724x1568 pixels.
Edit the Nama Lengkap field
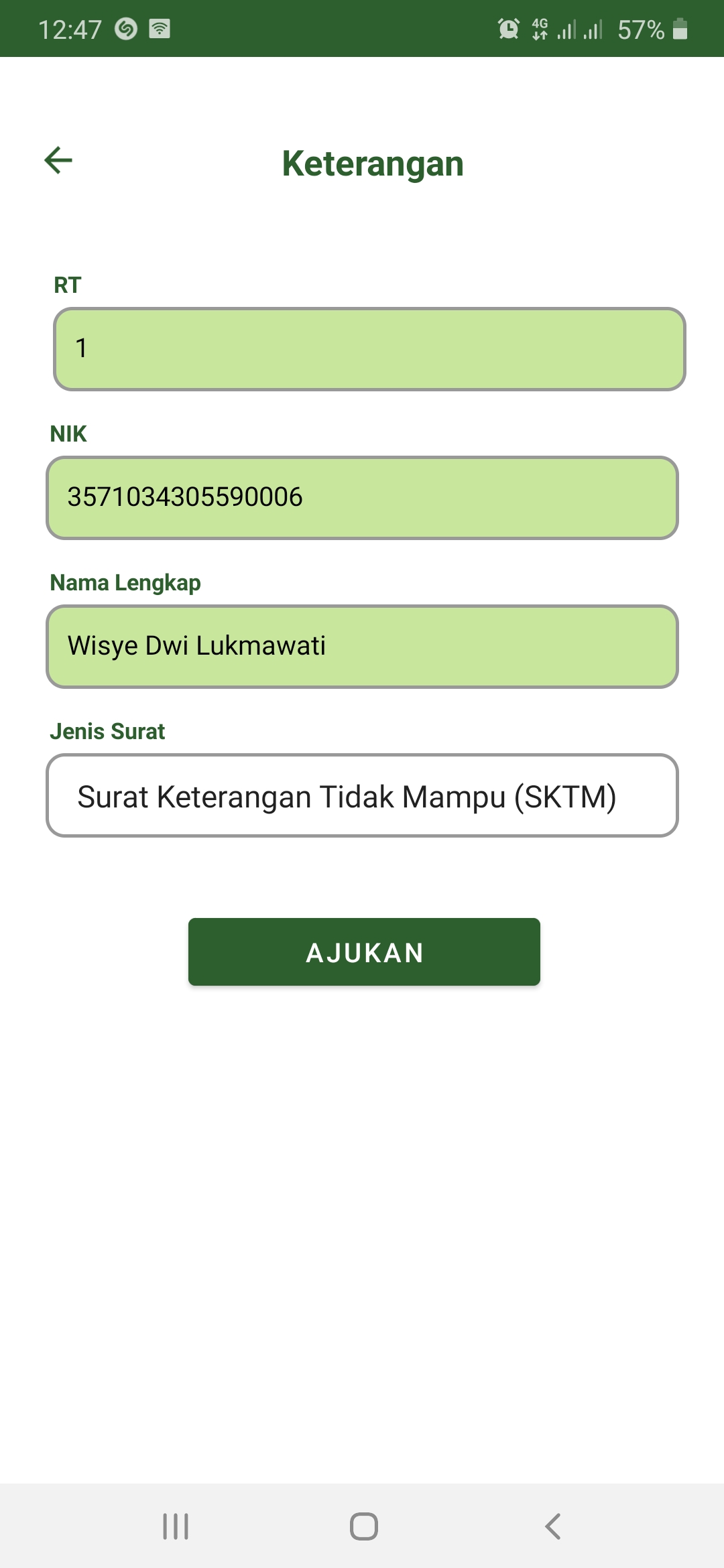point(362,647)
